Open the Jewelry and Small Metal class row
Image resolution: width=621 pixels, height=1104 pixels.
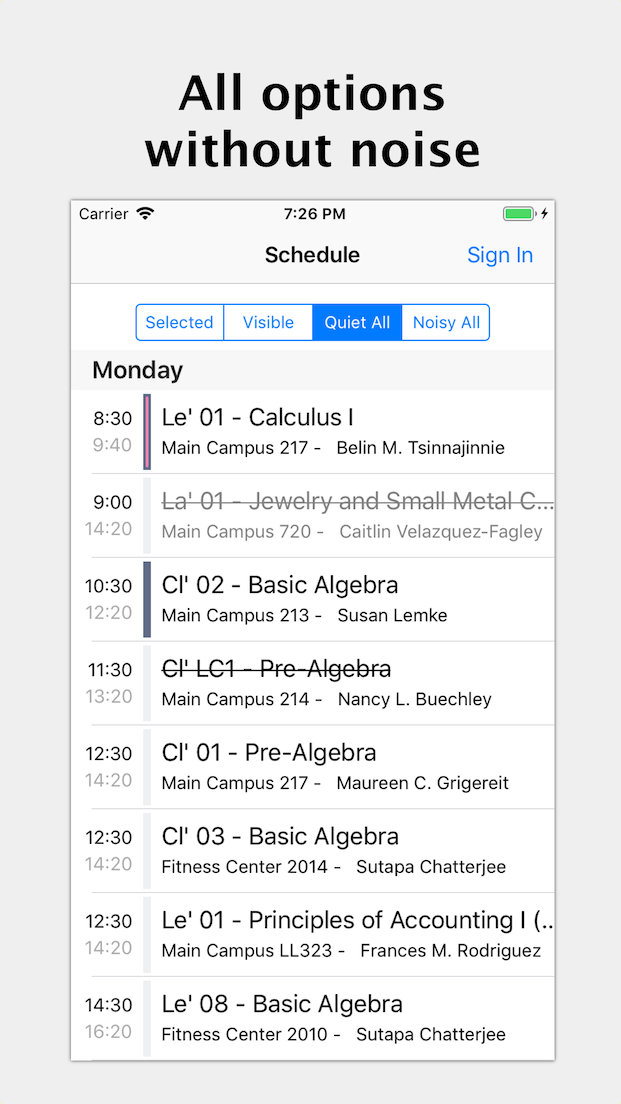[x=313, y=515]
